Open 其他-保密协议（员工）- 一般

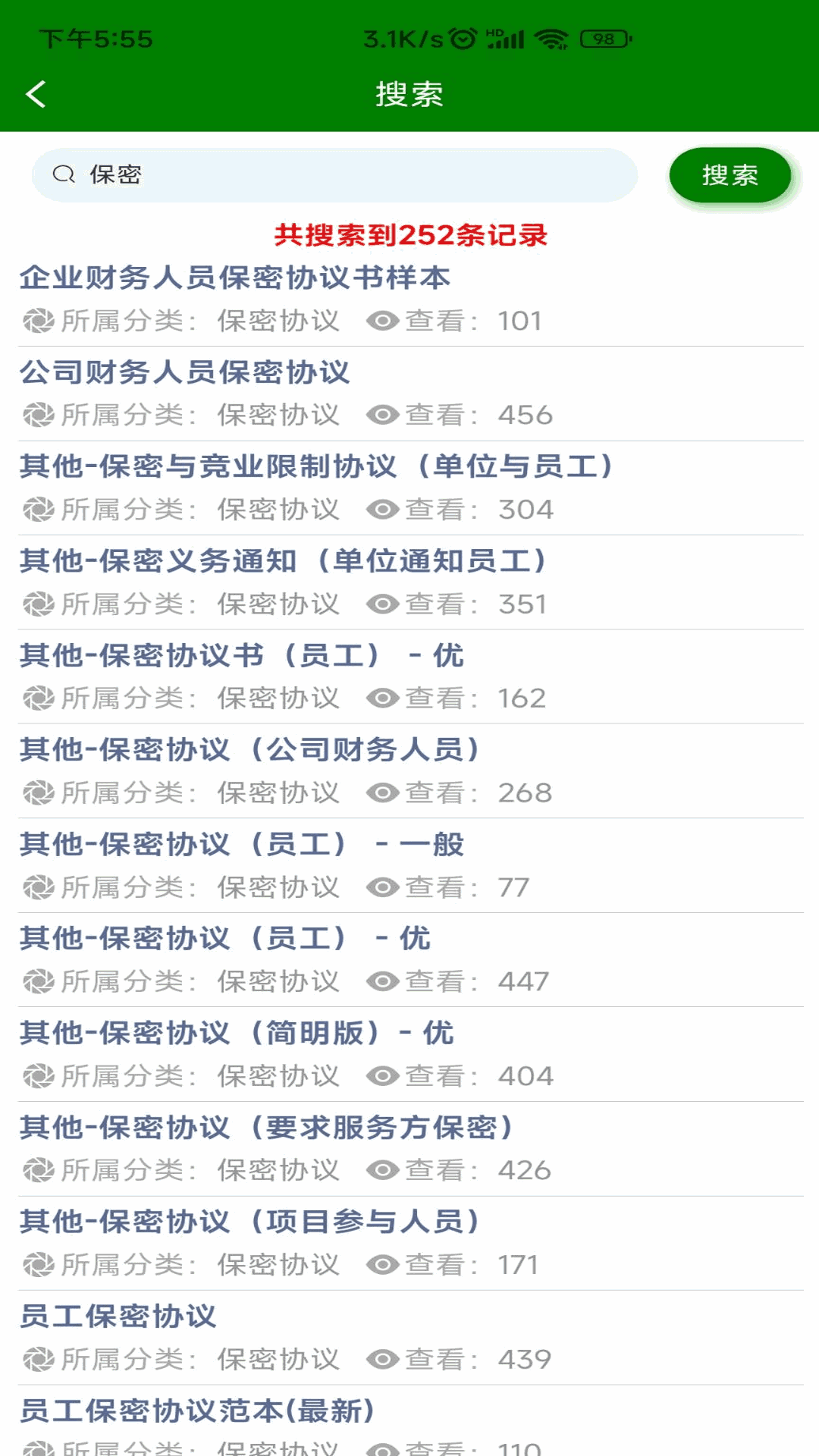point(241,844)
